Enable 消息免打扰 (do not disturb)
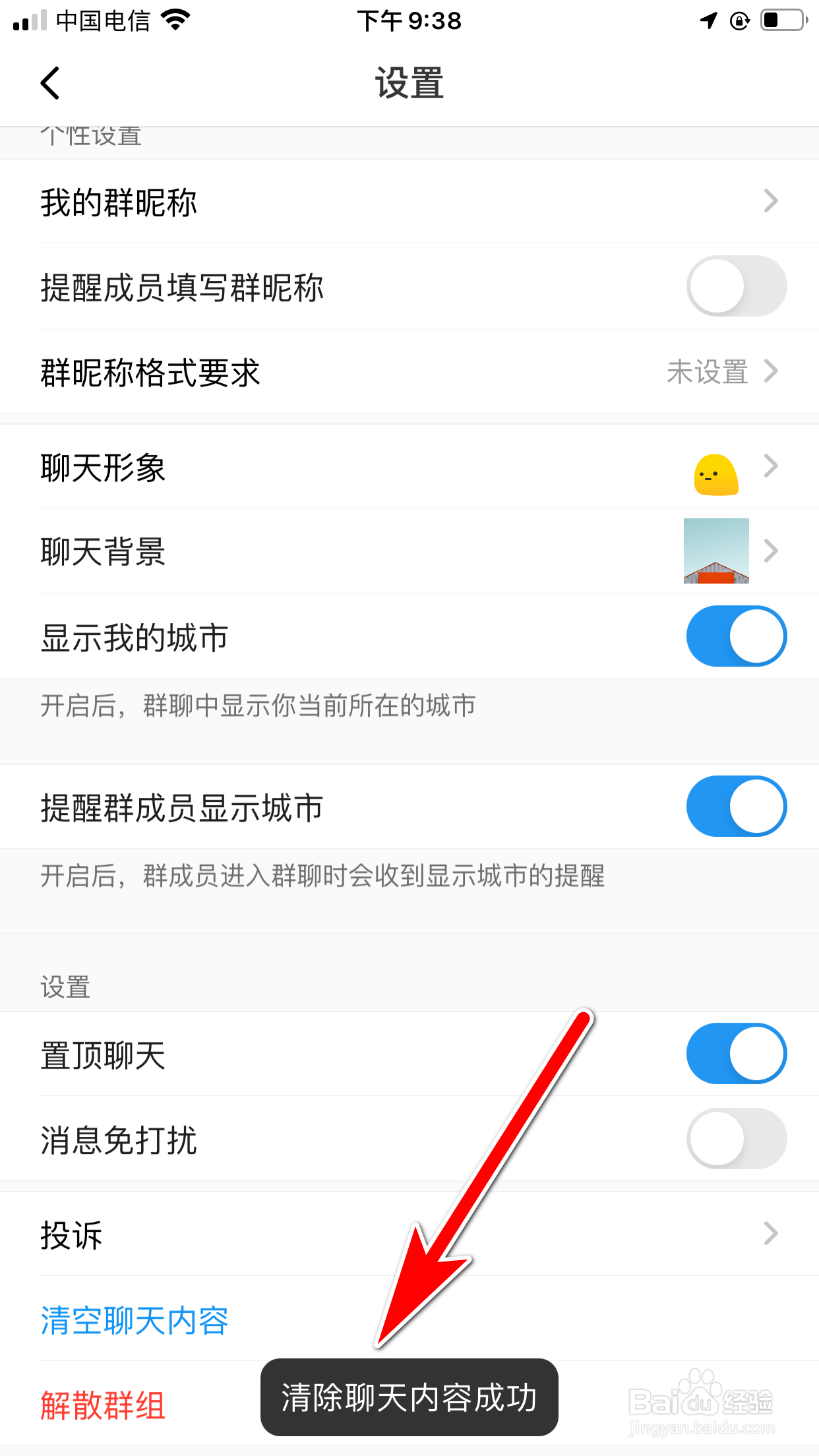 pyautogui.click(x=735, y=1138)
